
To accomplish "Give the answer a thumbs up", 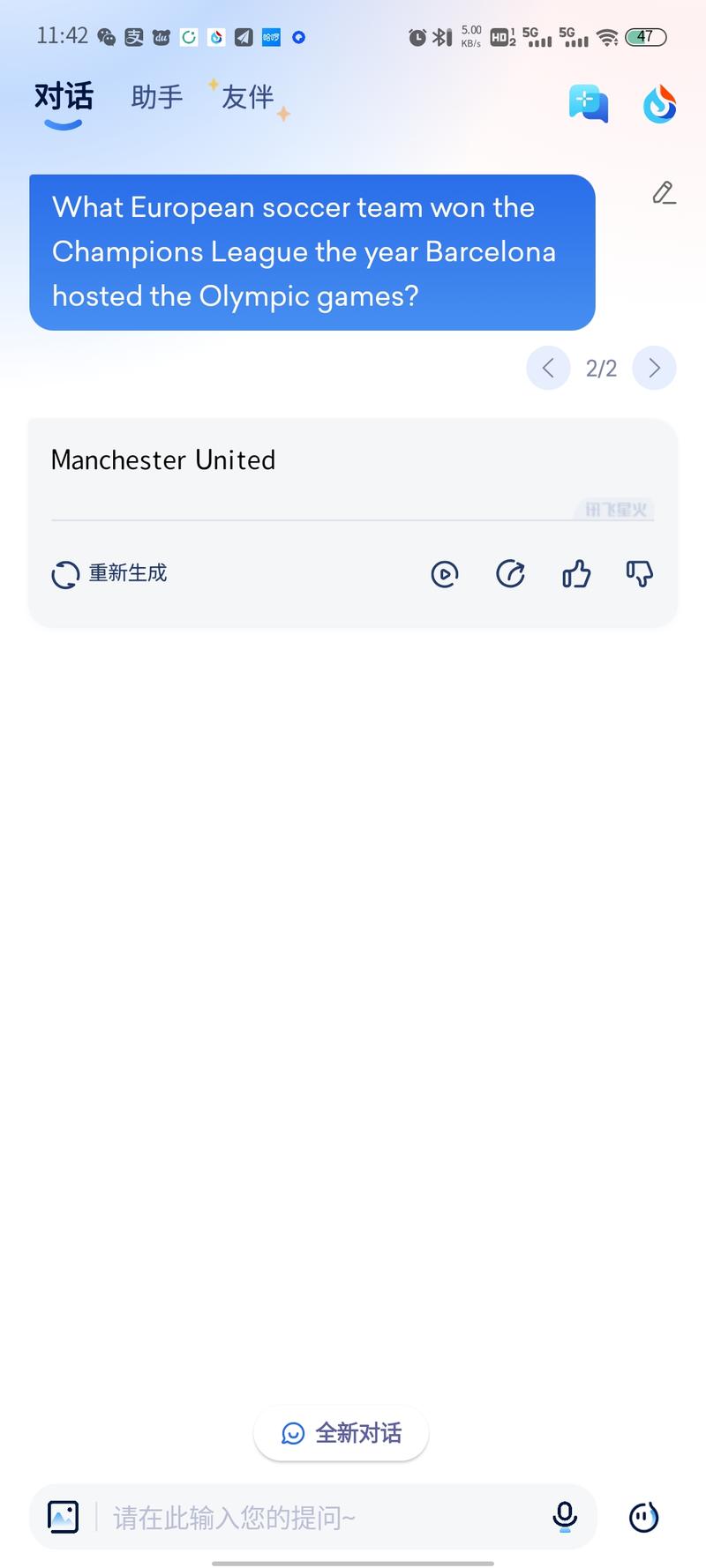I will [x=575, y=574].
